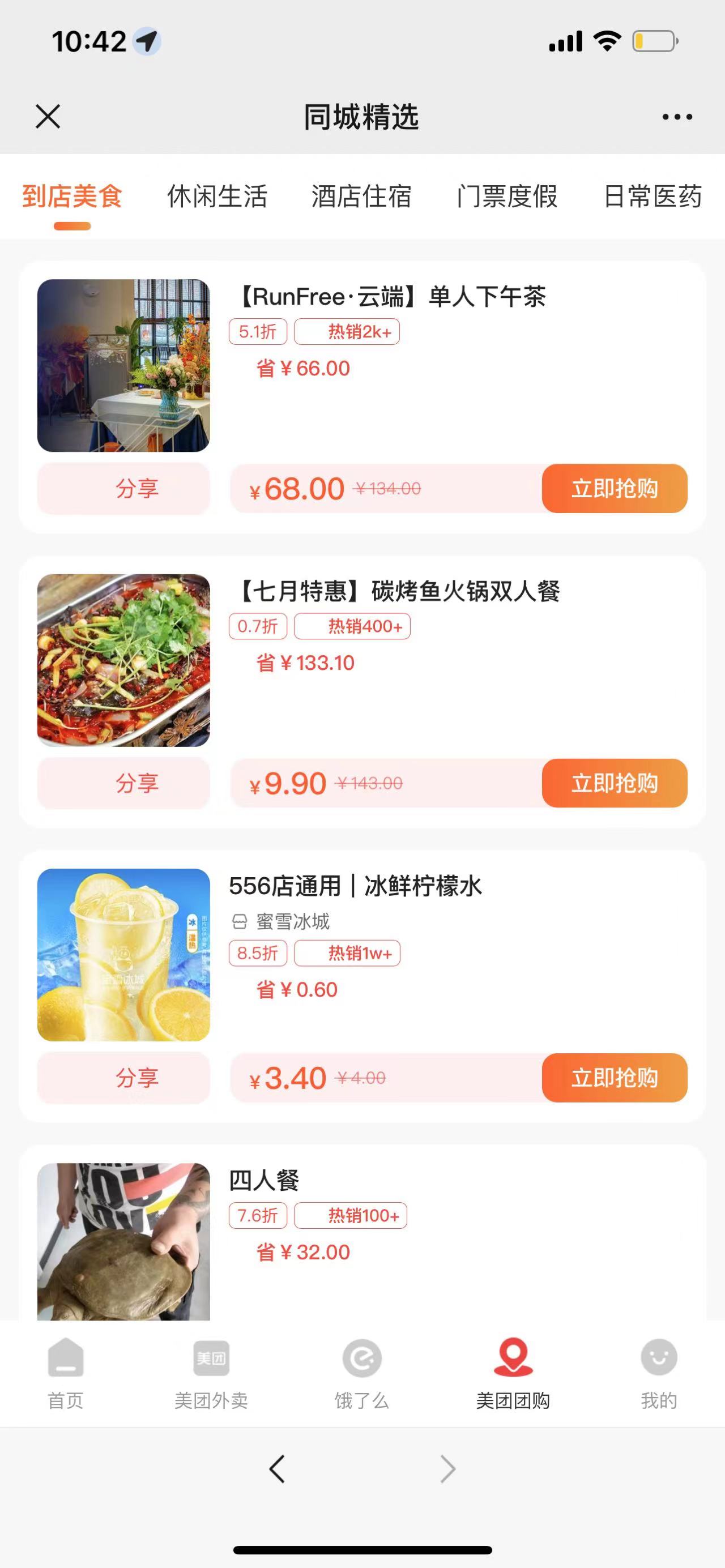Open the three-dot more options menu
This screenshot has width=725, height=1568.
point(677,116)
